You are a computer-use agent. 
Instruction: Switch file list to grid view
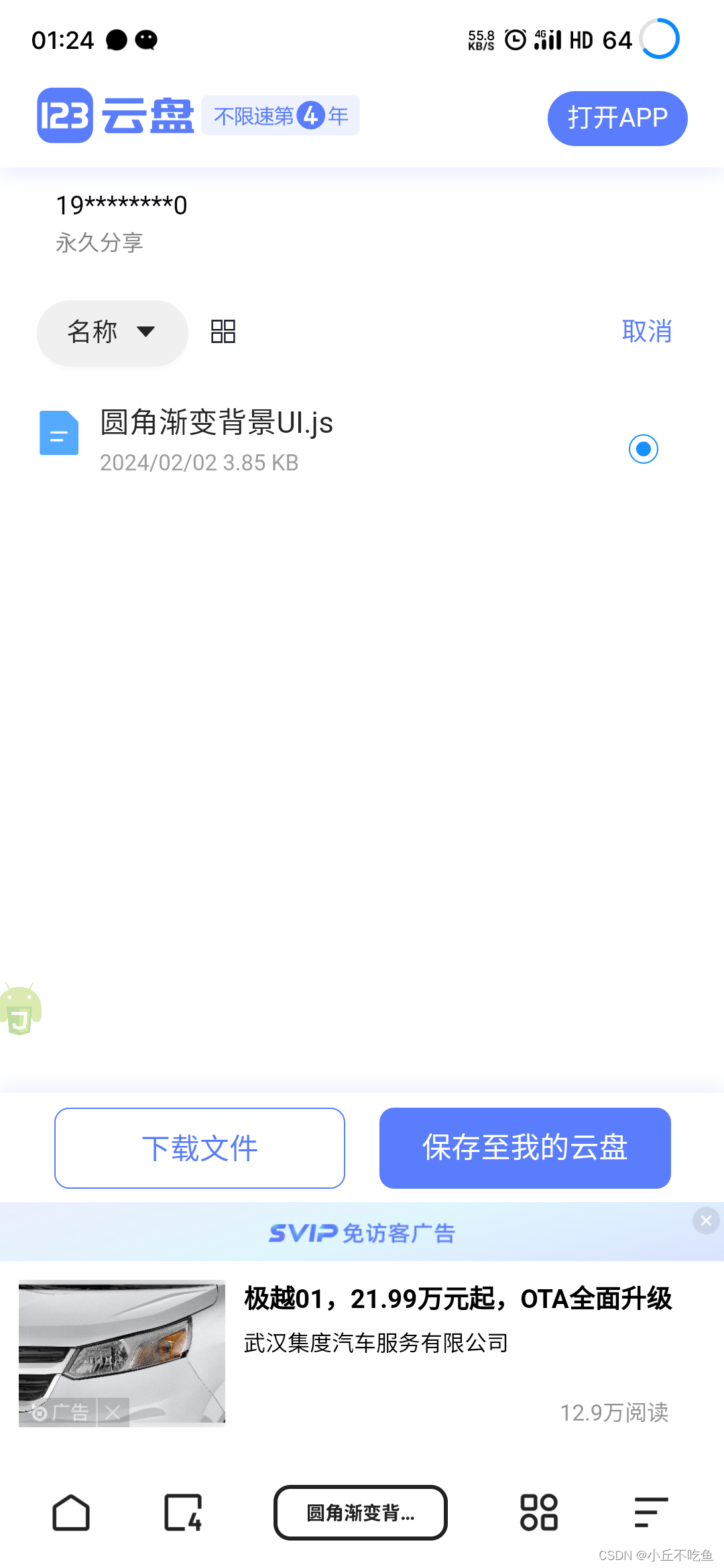(221, 331)
